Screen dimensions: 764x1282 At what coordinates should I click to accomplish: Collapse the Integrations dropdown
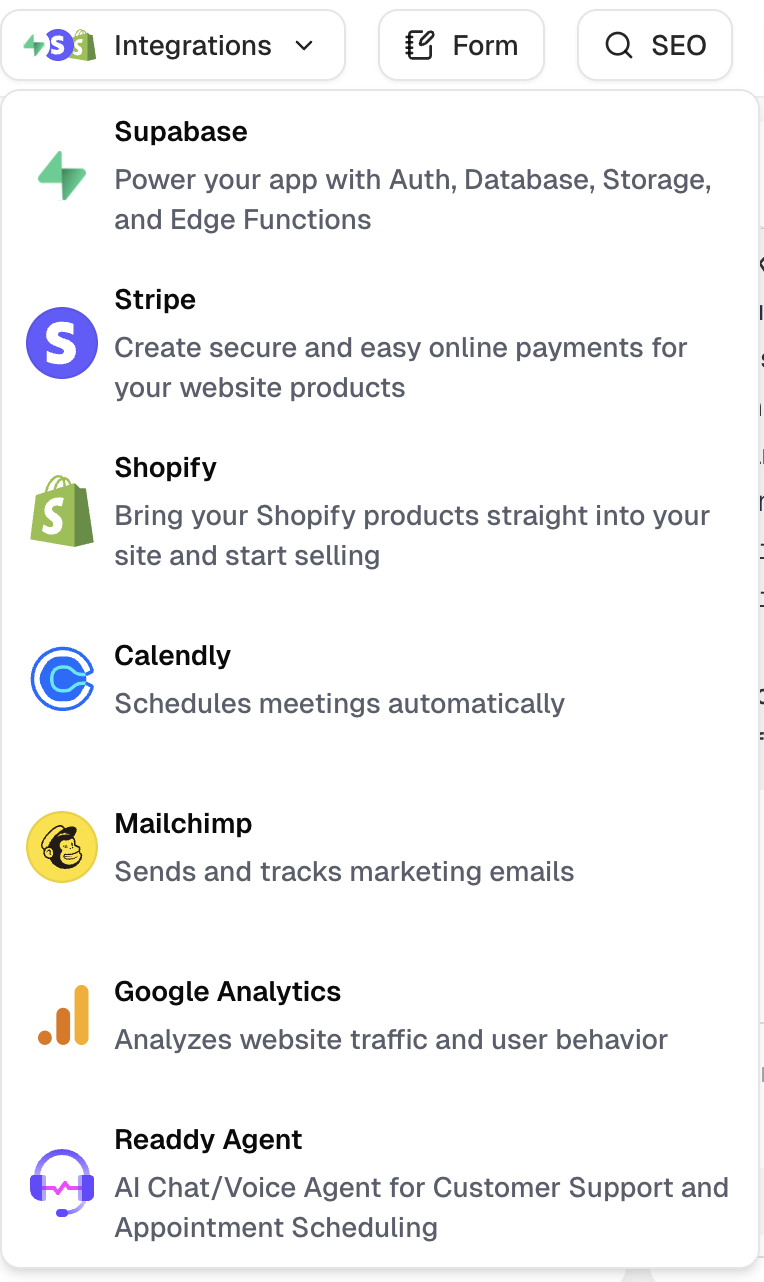click(172, 45)
